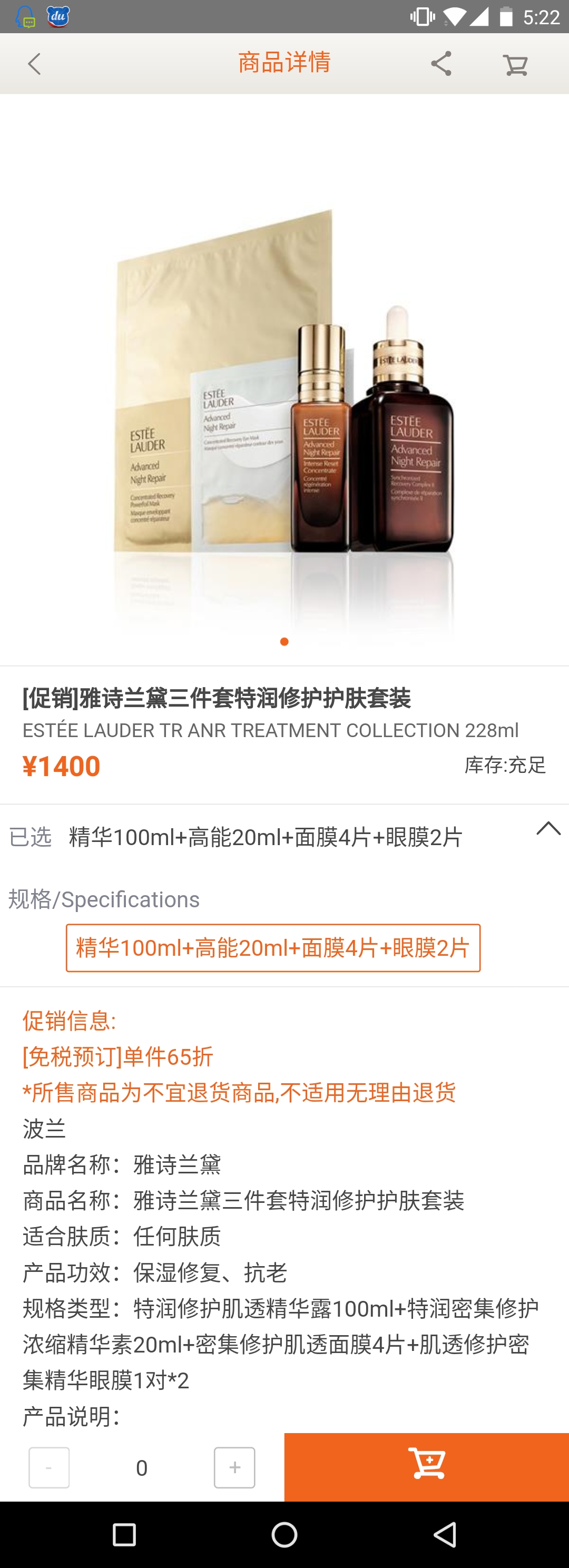Increase quantity with the plus button
The width and height of the screenshot is (569, 1568).
234,1467
